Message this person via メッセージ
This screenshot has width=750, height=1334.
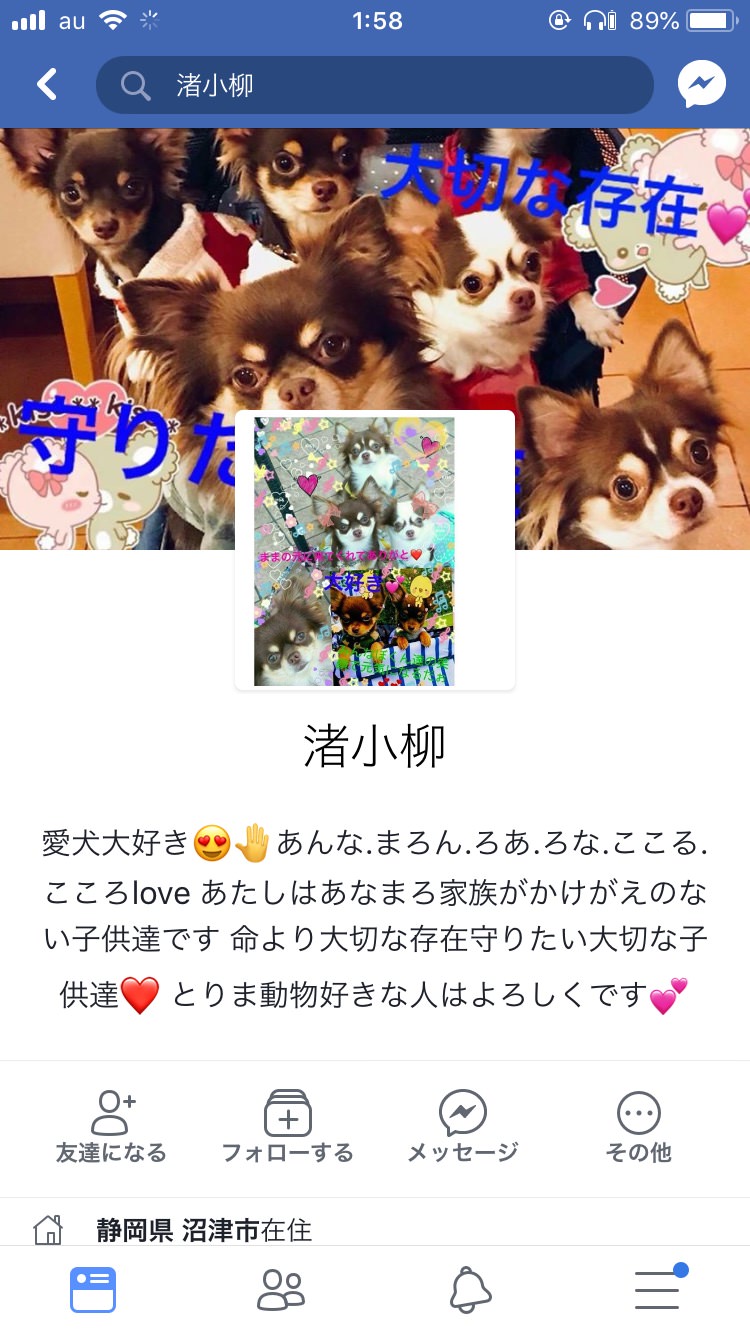pos(462,1128)
